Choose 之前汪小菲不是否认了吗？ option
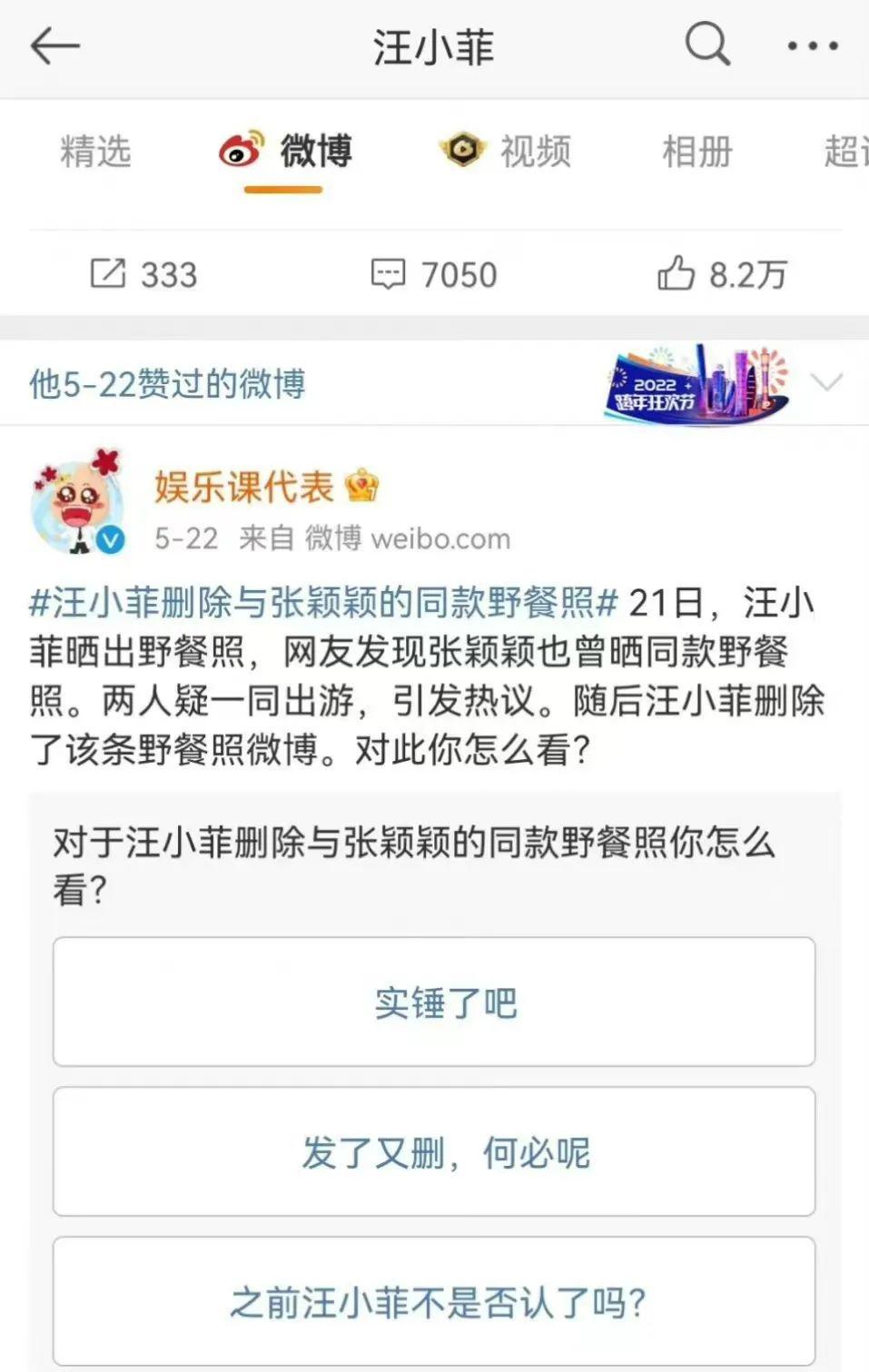The image size is (869, 1372). (434, 1301)
